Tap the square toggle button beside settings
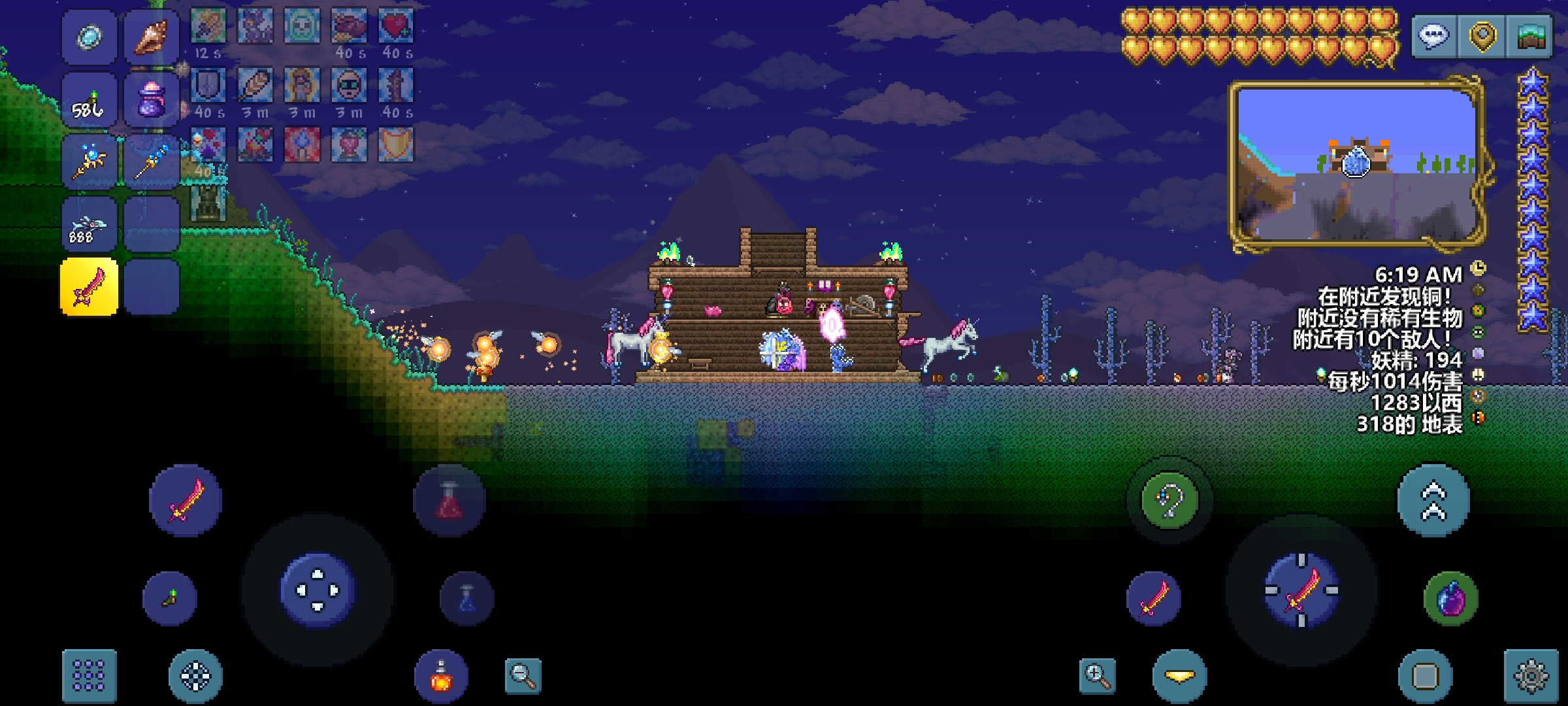This screenshot has height=706, width=1568. pyautogui.click(x=1425, y=675)
